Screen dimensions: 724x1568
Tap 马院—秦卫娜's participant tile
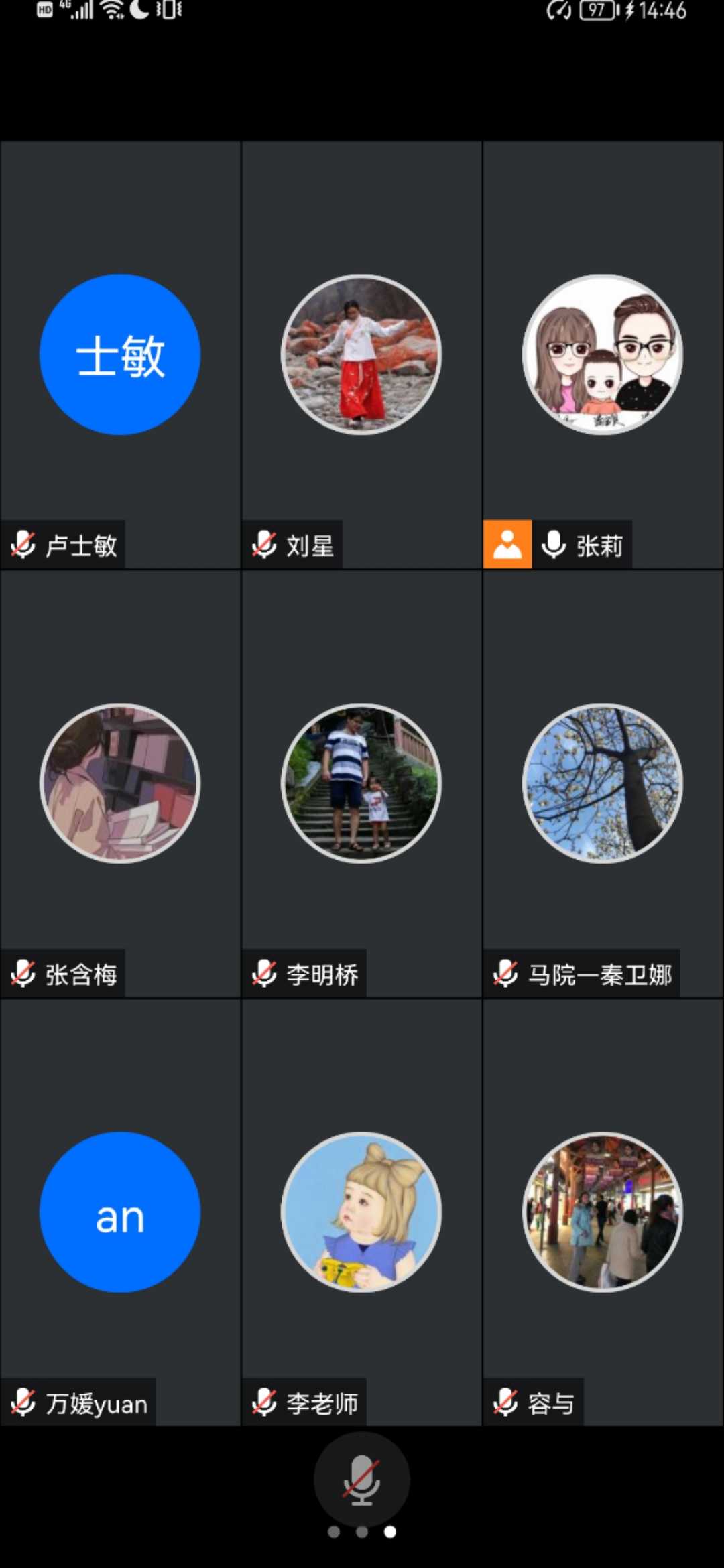[x=603, y=783]
